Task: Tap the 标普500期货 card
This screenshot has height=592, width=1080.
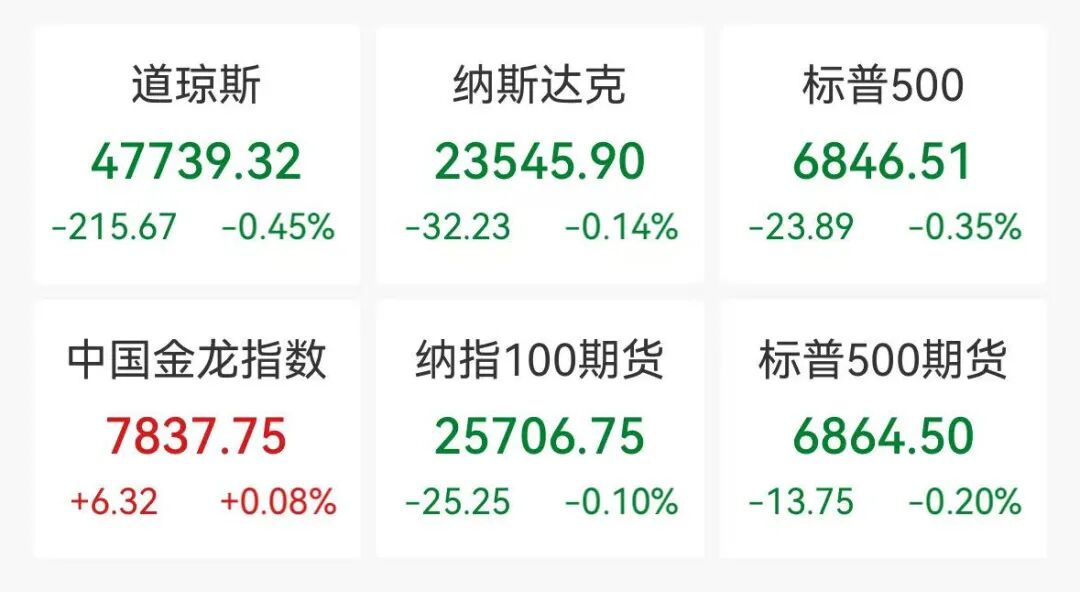Action: 884,430
